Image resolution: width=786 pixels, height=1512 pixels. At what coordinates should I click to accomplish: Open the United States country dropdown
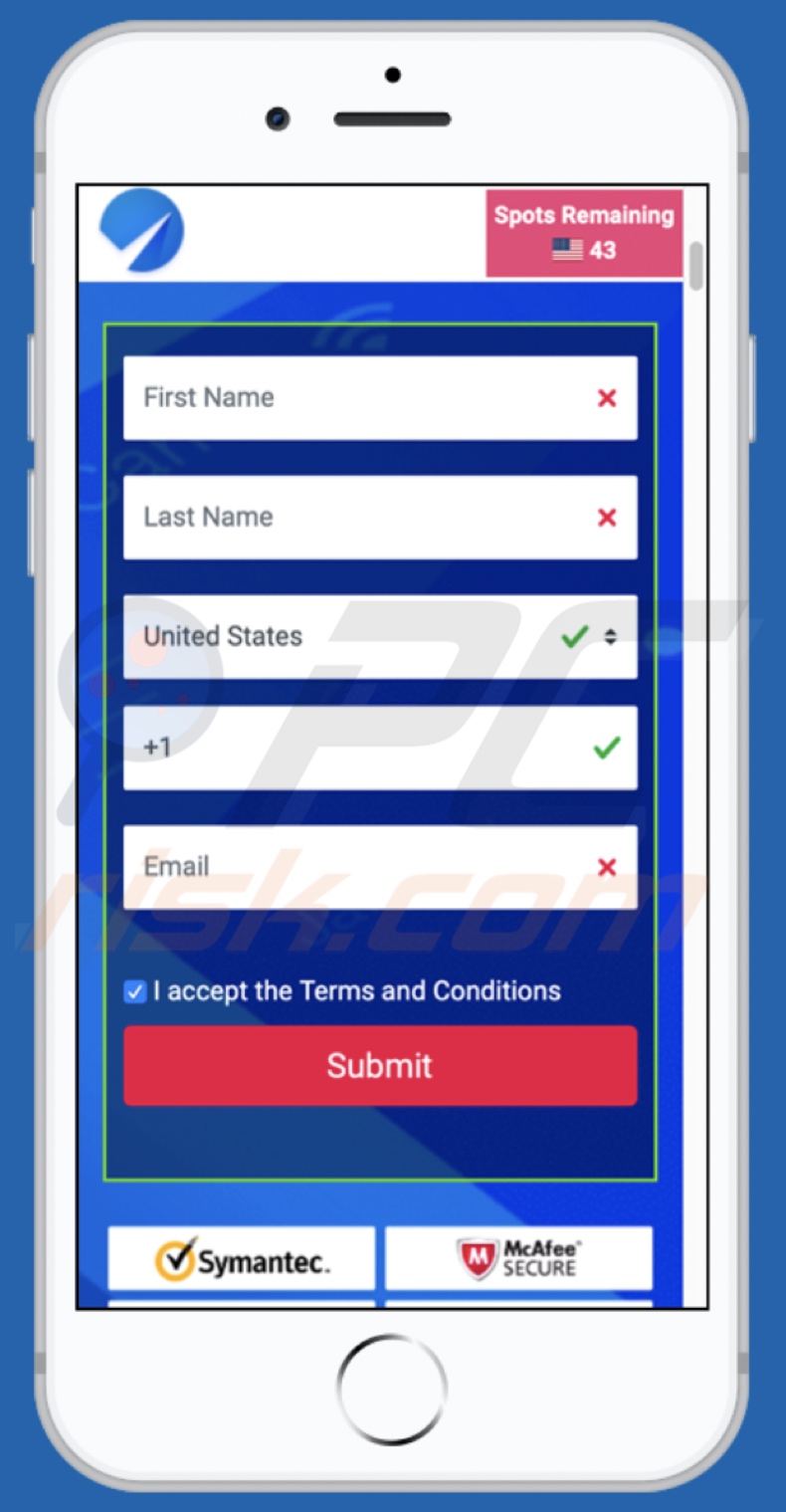380,637
